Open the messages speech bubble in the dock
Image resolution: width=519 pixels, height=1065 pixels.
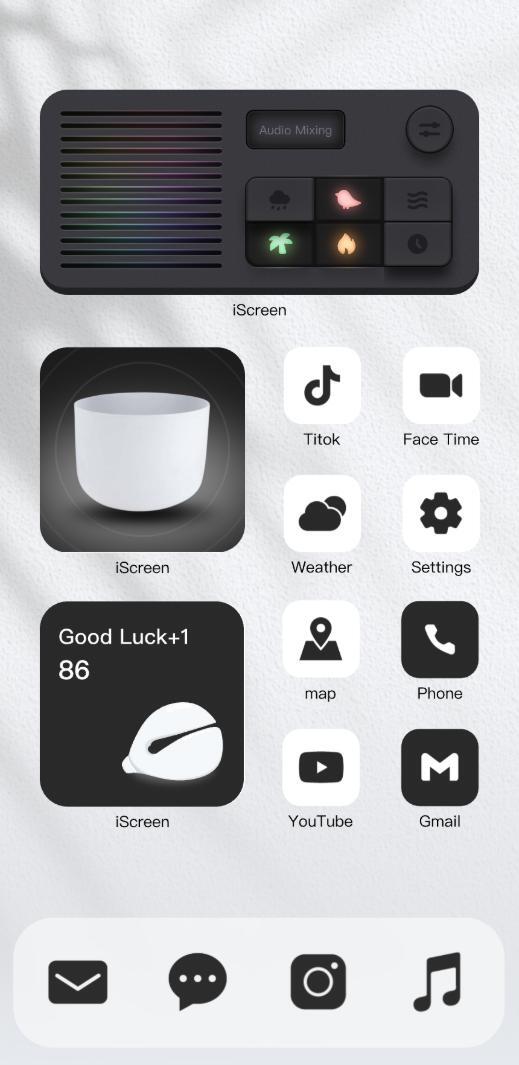[x=198, y=981]
